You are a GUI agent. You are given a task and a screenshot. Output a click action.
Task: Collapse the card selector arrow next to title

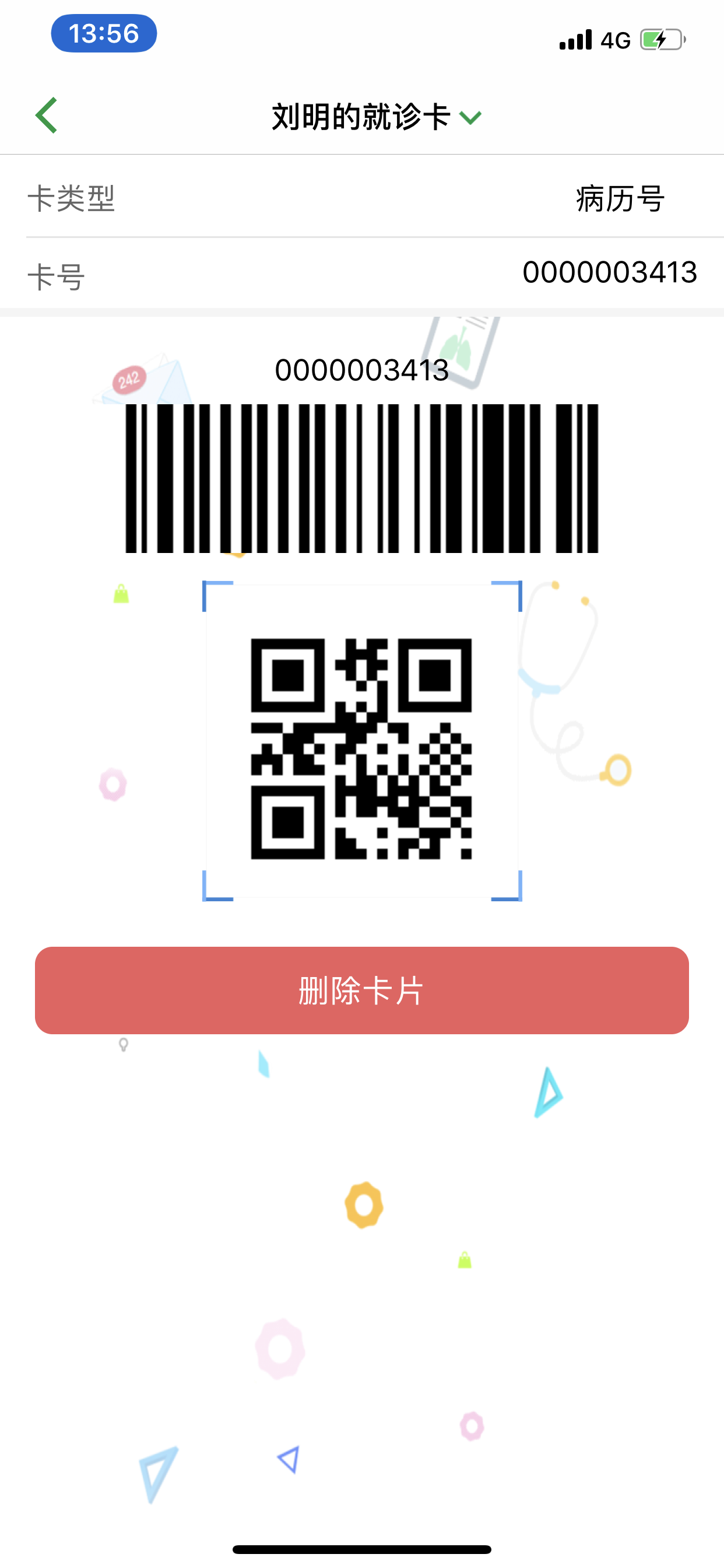tap(470, 117)
